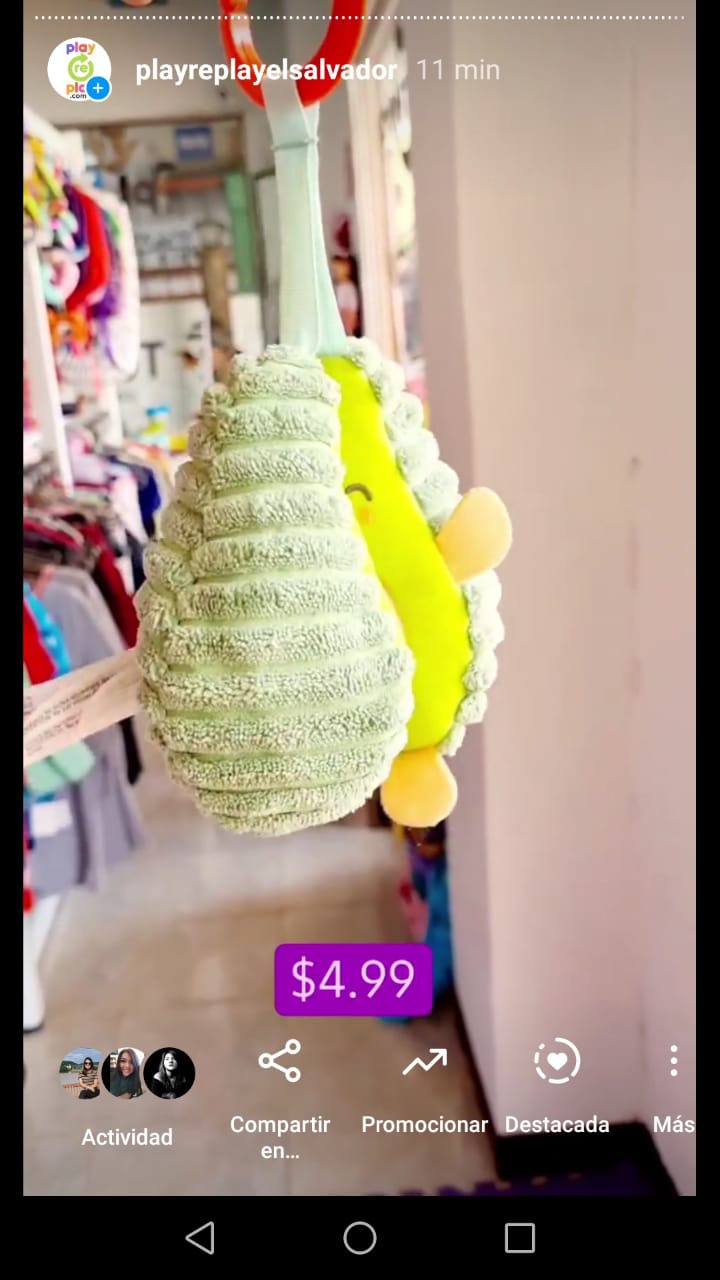The width and height of the screenshot is (720, 1280).
Task: Go back using system navigation
Action: [x=200, y=1238]
